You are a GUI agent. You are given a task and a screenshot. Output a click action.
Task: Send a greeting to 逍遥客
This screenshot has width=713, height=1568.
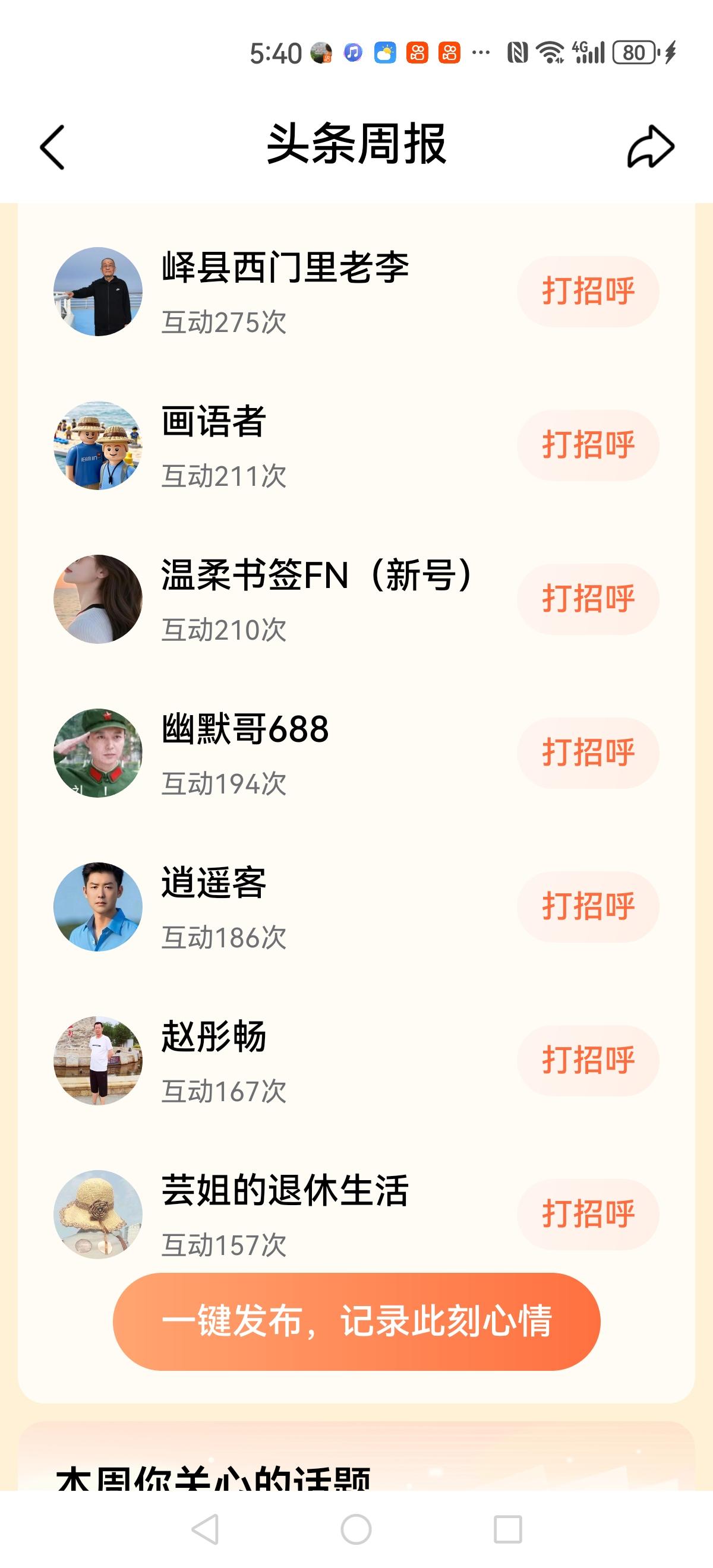[588, 907]
